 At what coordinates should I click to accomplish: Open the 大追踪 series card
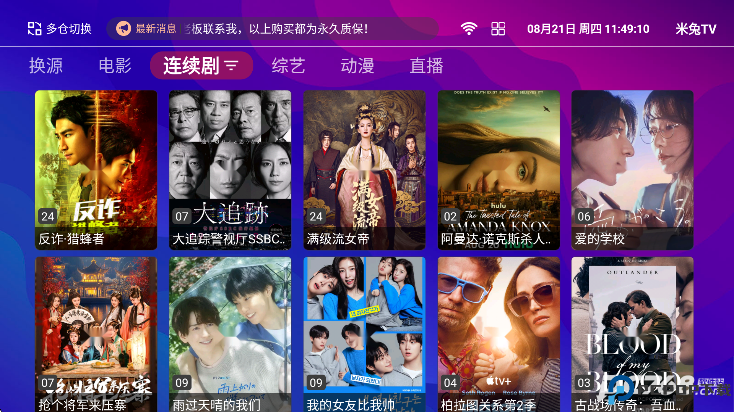coord(230,168)
